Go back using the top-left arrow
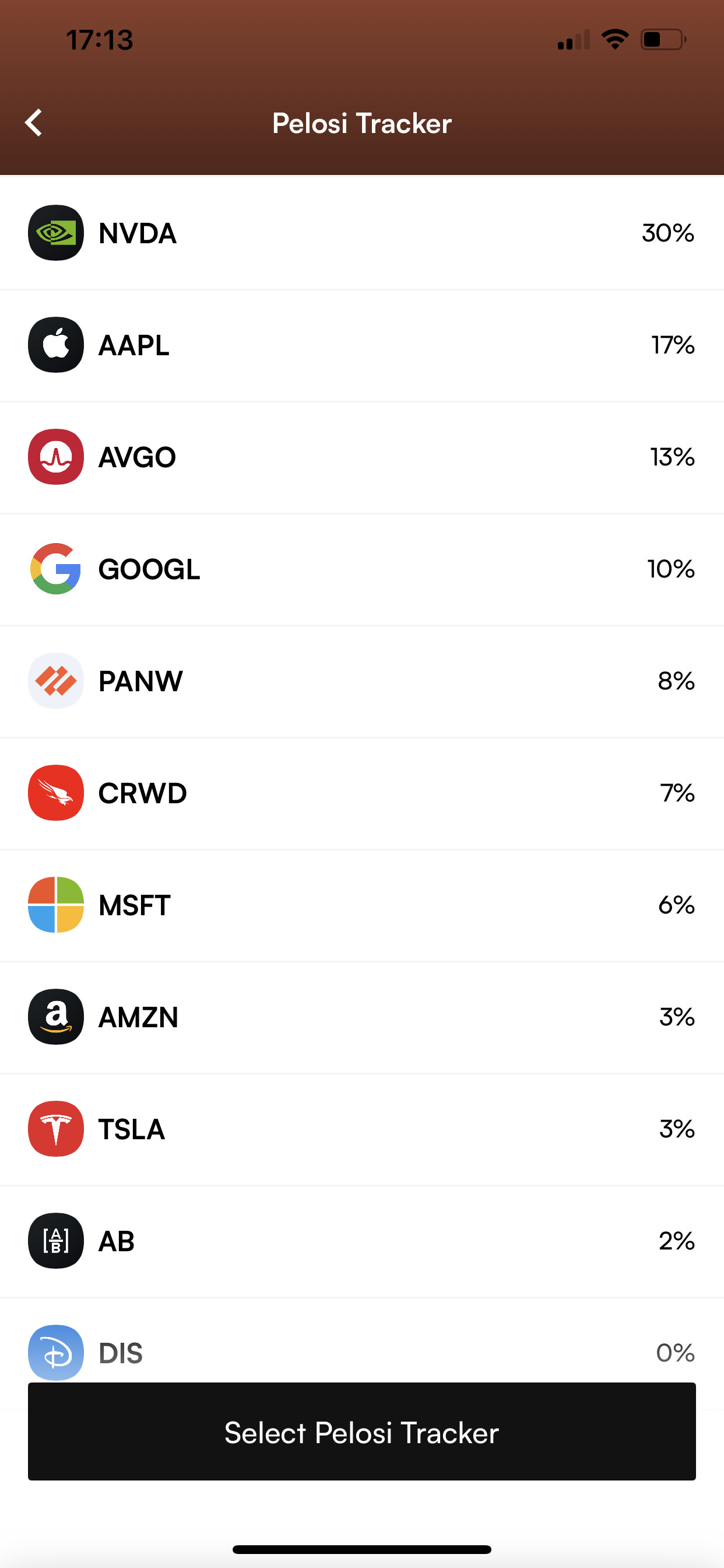This screenshot has height=1568, width=724. coord(34,123)
